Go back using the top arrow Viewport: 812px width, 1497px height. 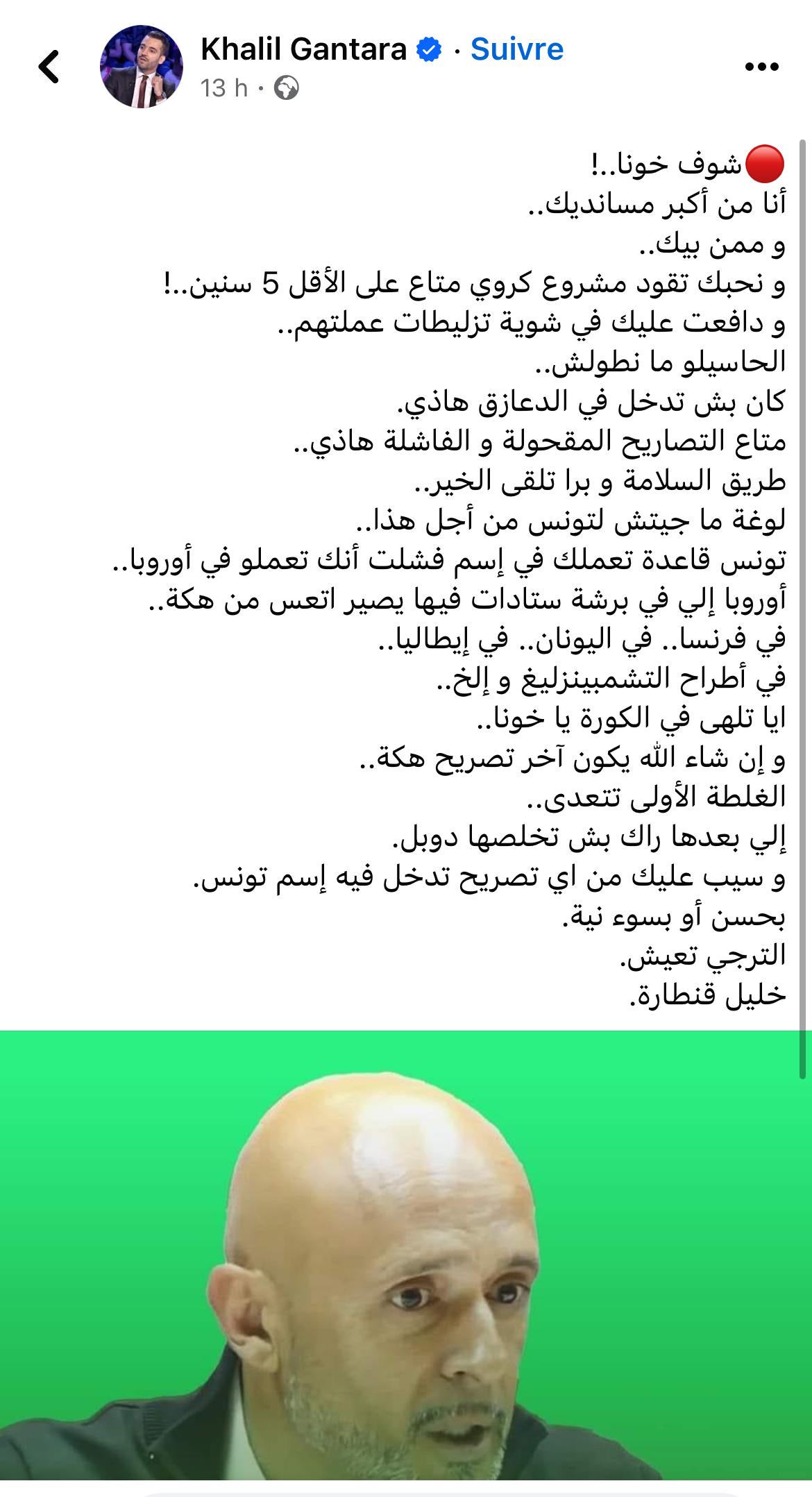(x=49, y=67)
